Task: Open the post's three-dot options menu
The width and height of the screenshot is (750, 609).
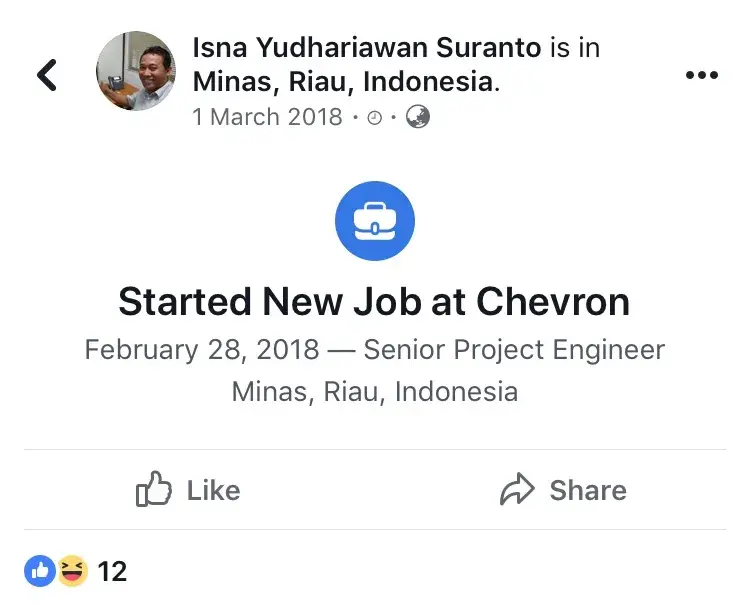Action: pyautogui.click(x=701, y=76)
